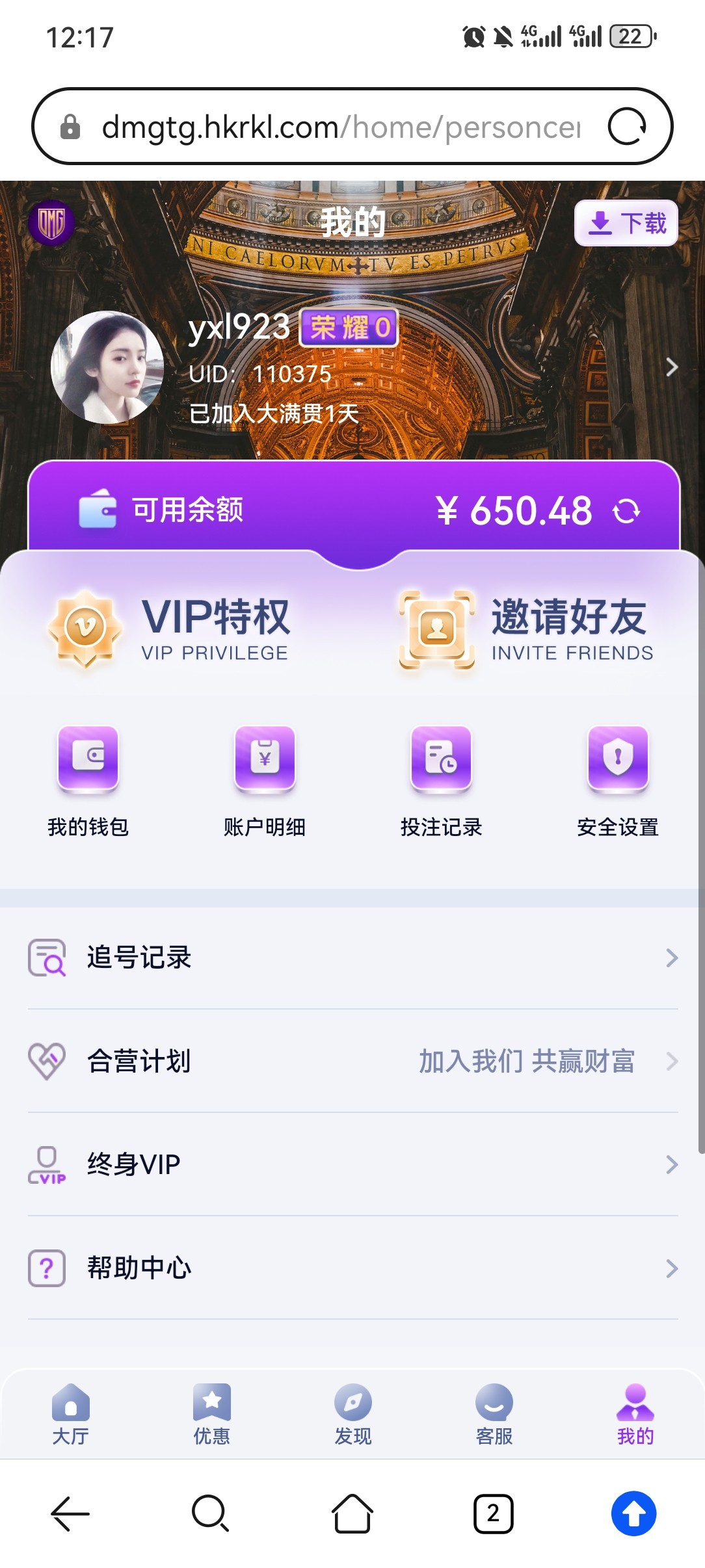Switch to the 大厅 tab
Viewport: 705px width, 1568px height.
[x=71, y=1415]
